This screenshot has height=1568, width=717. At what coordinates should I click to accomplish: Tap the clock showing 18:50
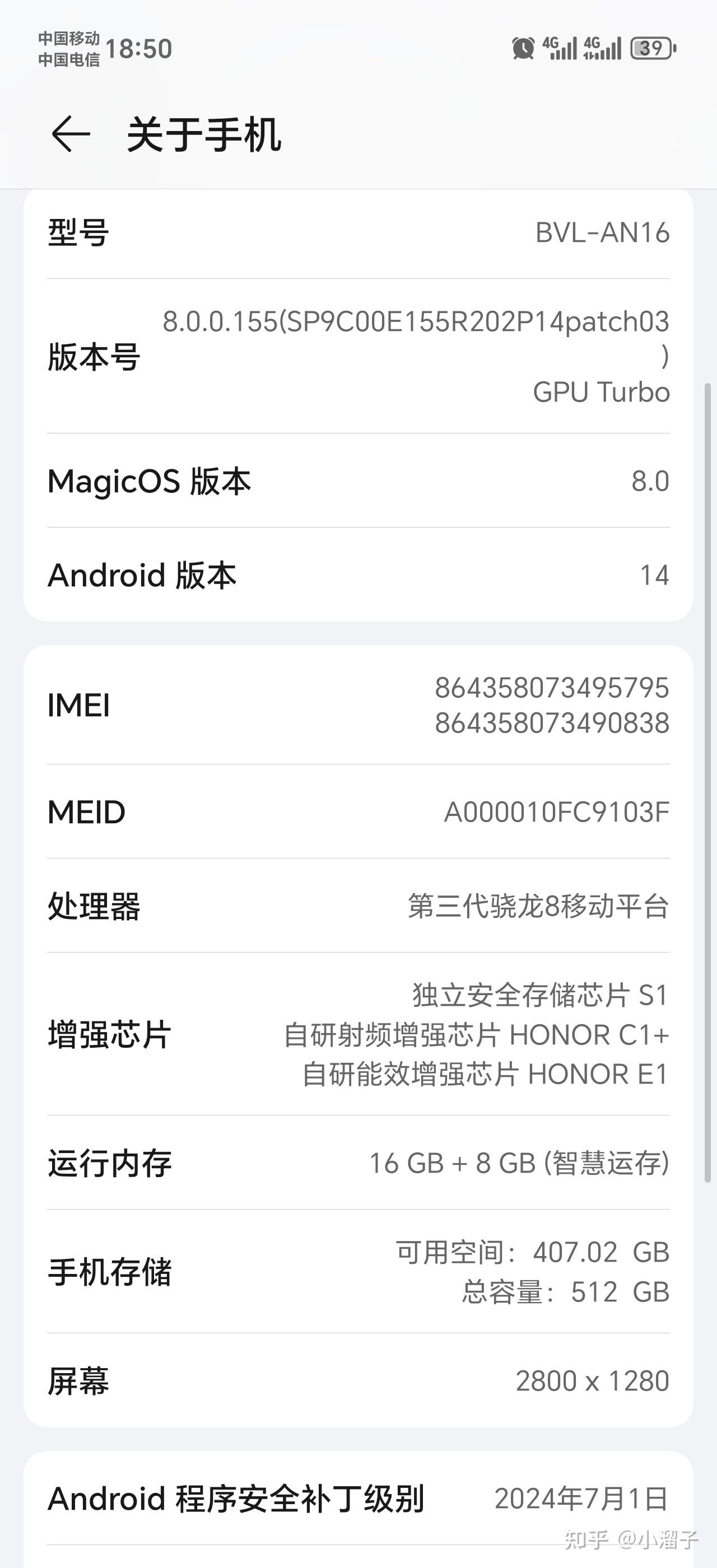click(139, 50)
